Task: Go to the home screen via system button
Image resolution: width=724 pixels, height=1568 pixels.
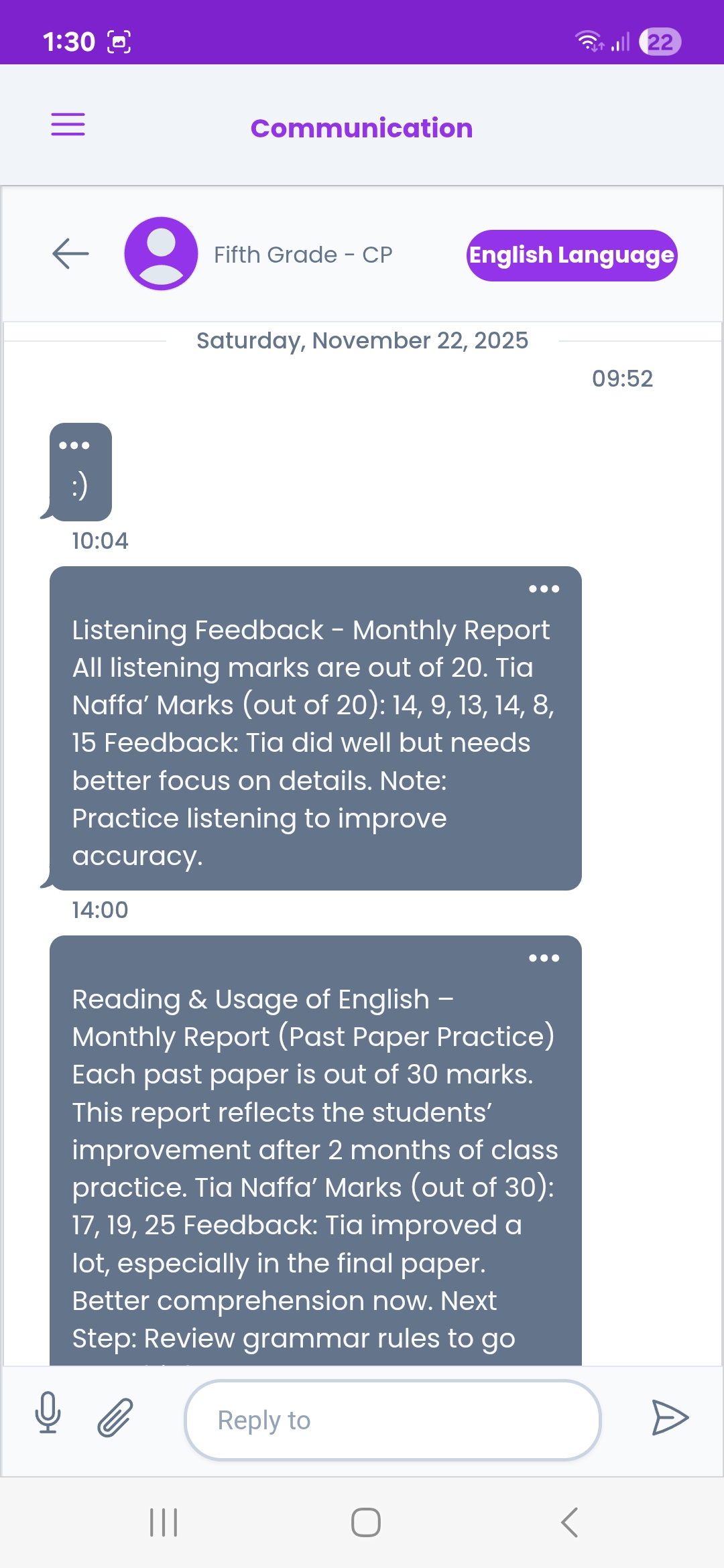Action: [366, 1522]
